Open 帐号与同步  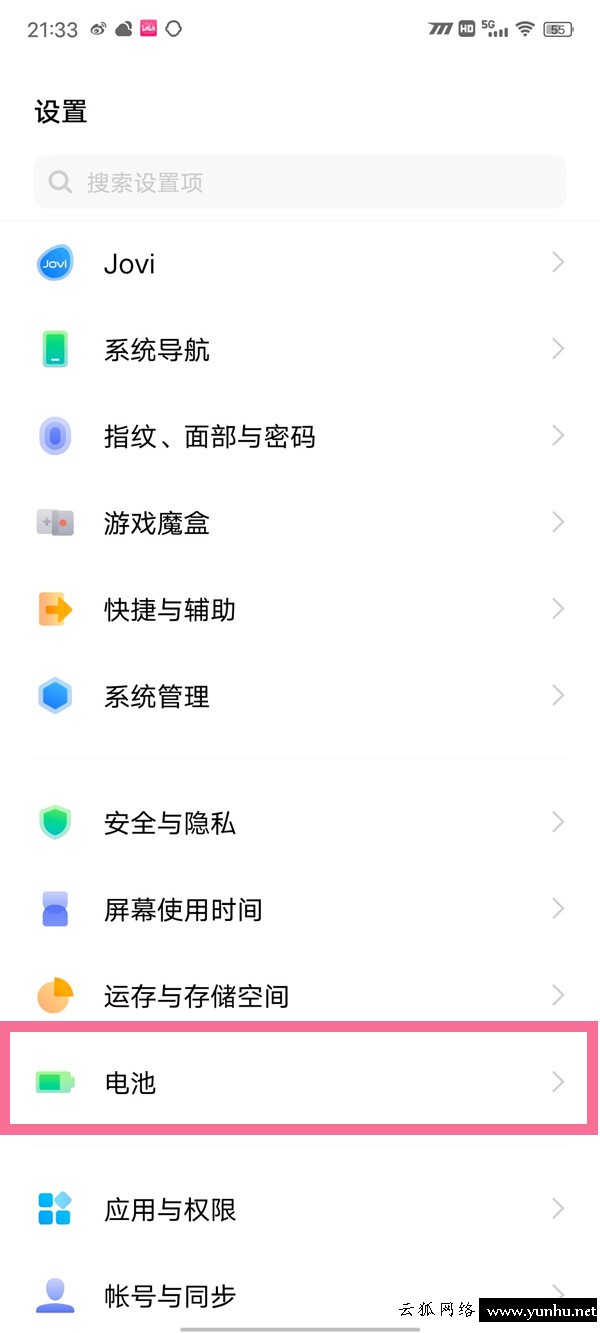300,1296
